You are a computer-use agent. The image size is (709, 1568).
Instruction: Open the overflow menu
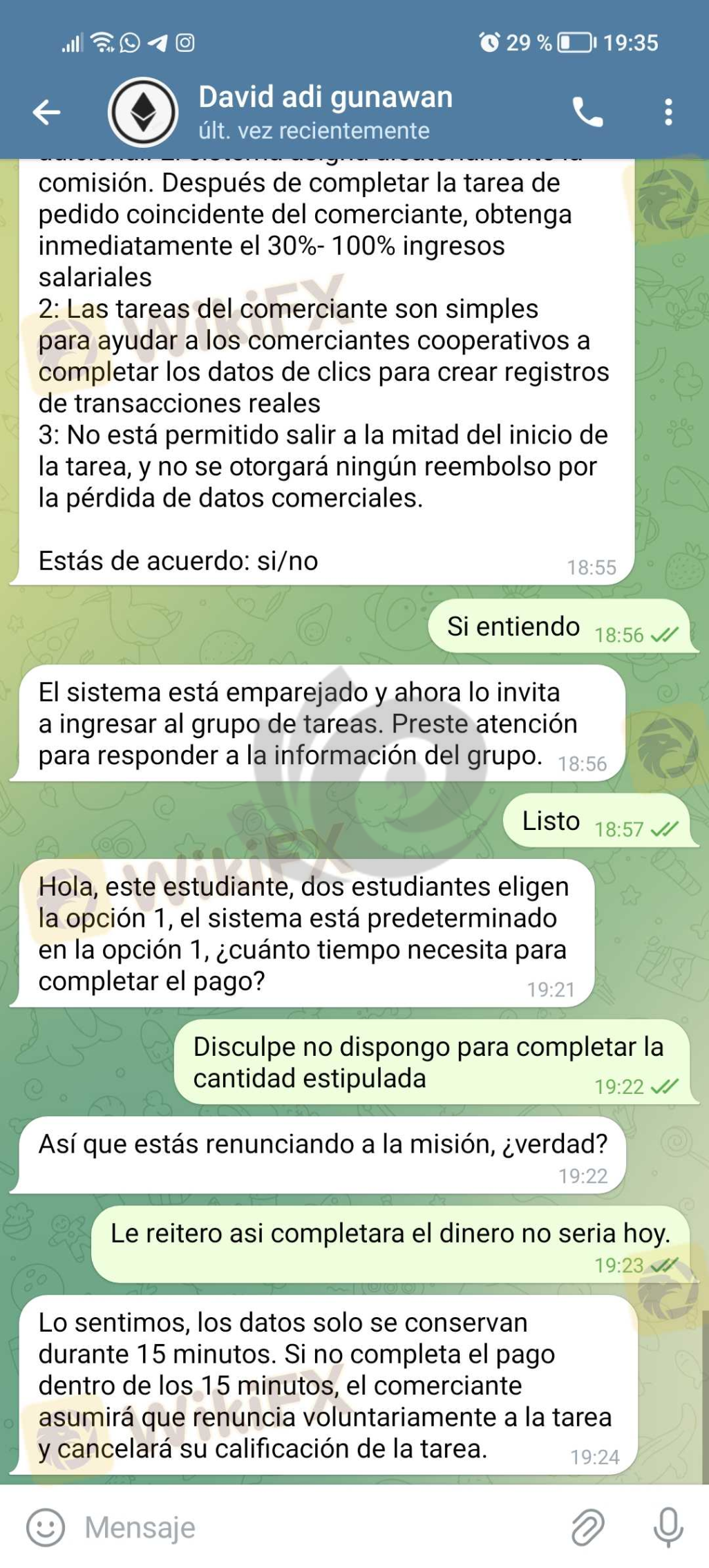click(668, 112)
